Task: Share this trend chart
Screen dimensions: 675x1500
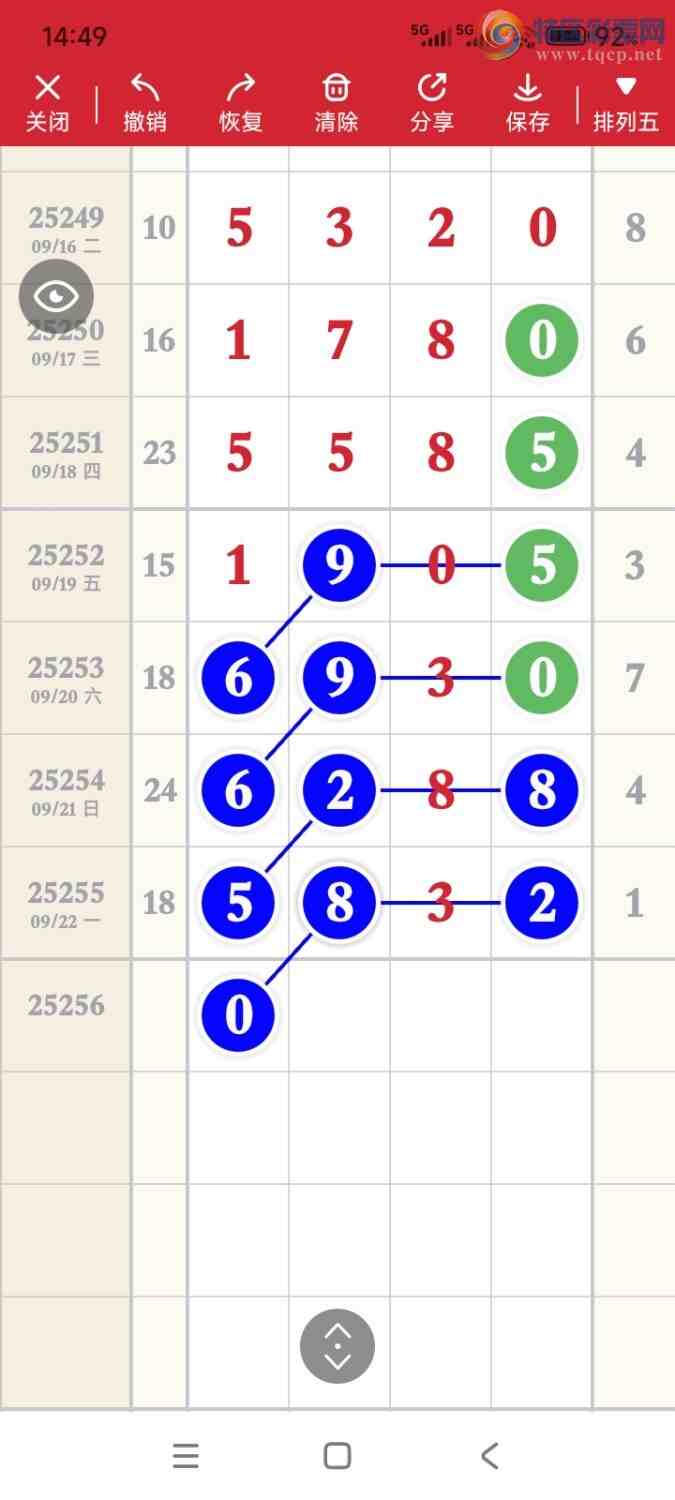Action: [x=432, y=104]
